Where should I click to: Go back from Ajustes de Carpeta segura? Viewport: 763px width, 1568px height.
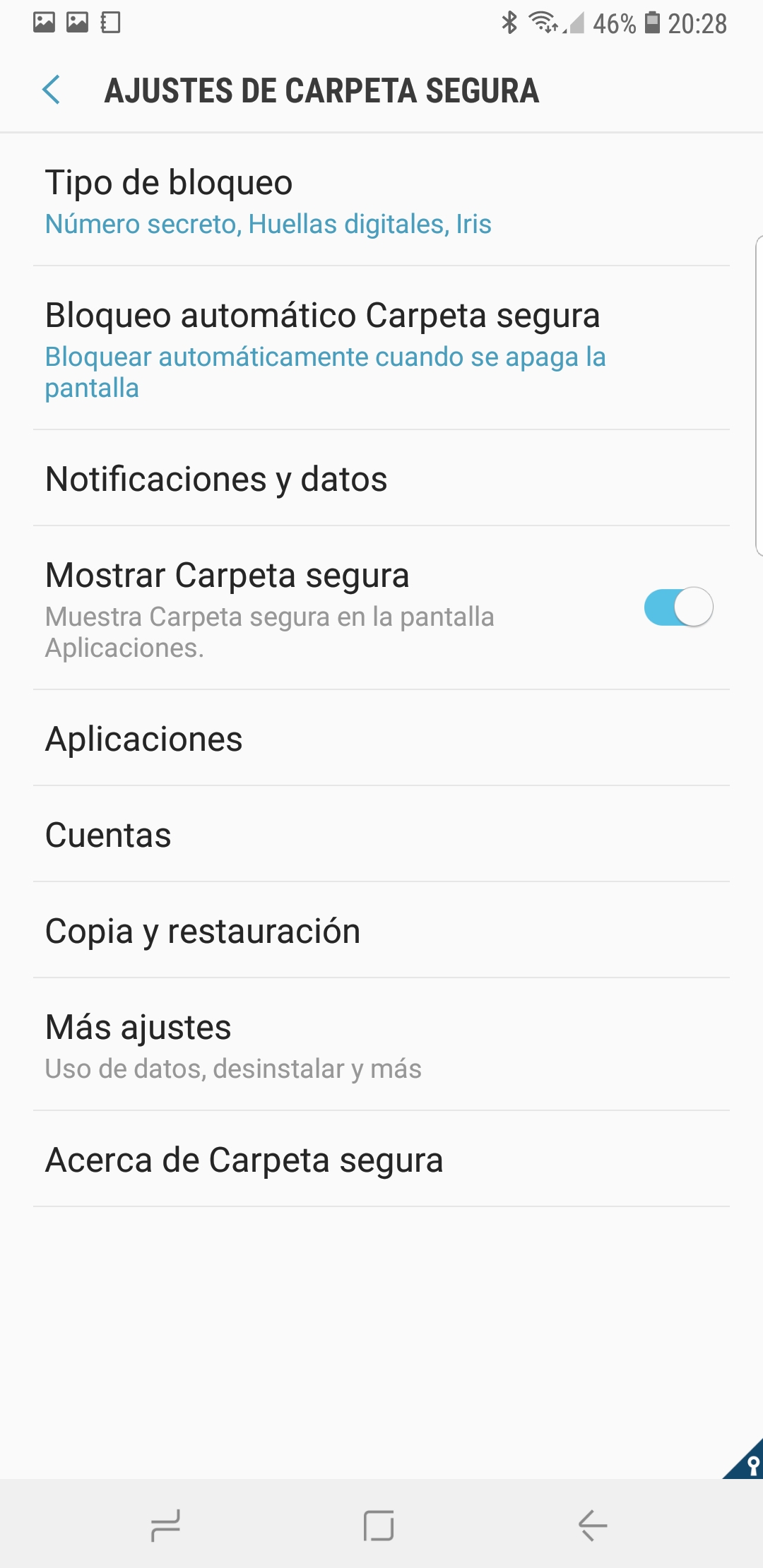(52, 90)
